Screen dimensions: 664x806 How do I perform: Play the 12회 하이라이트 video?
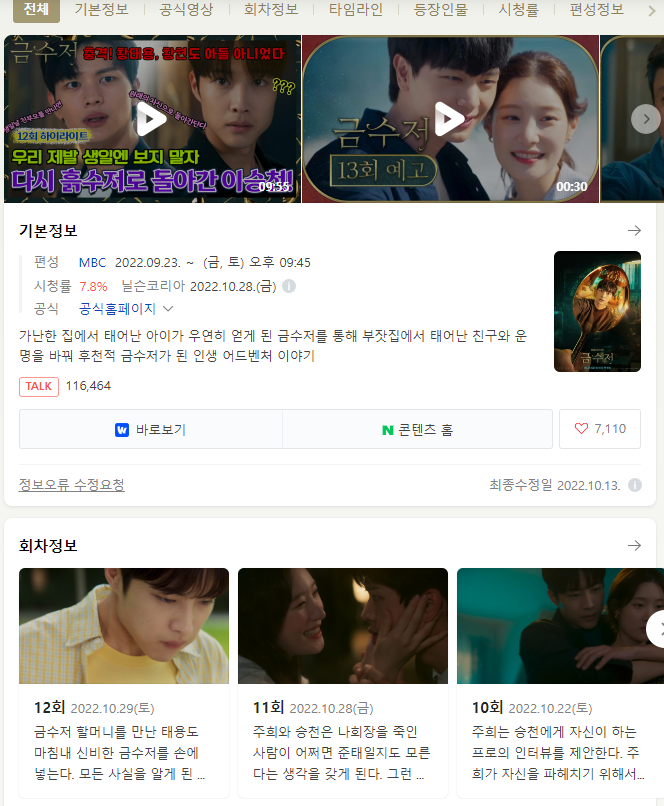(152, 120)
